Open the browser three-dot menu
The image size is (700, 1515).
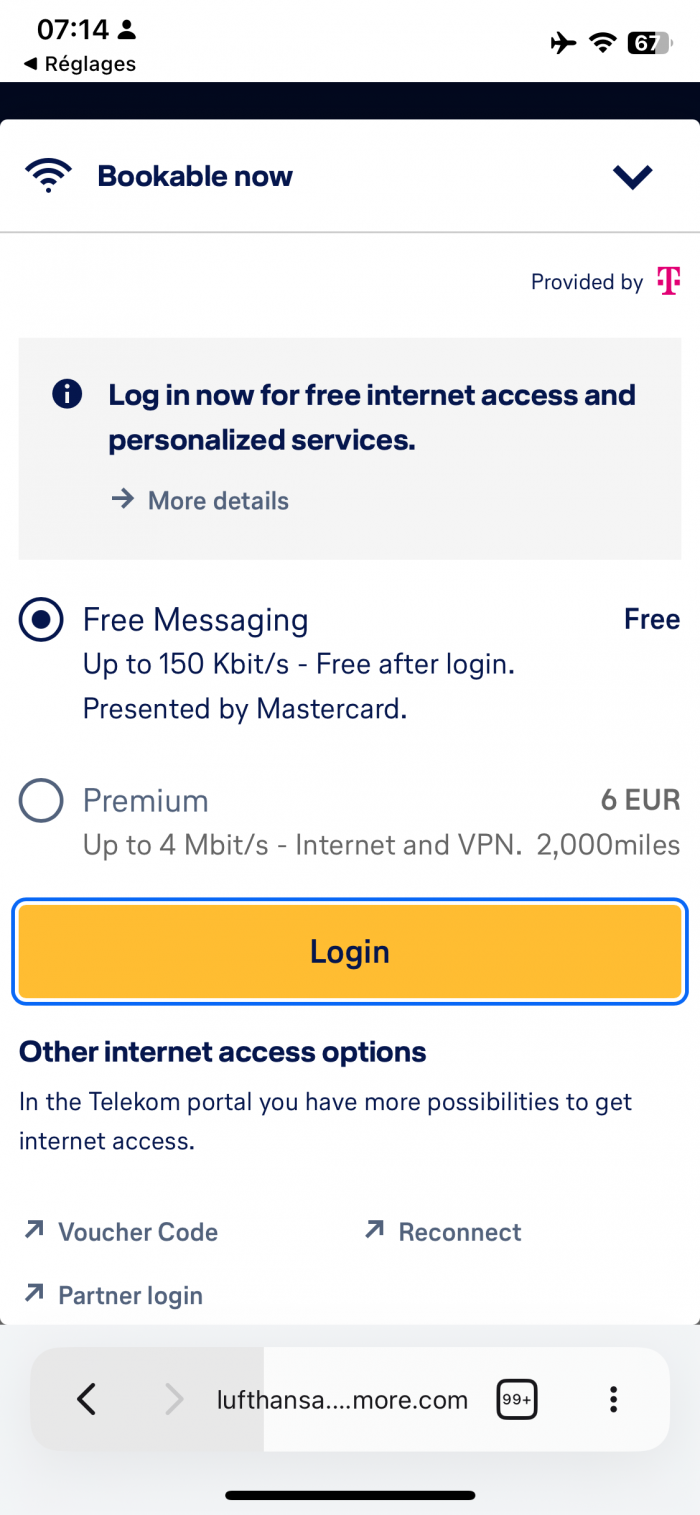pyautogui.click(x=613, y=1400)
